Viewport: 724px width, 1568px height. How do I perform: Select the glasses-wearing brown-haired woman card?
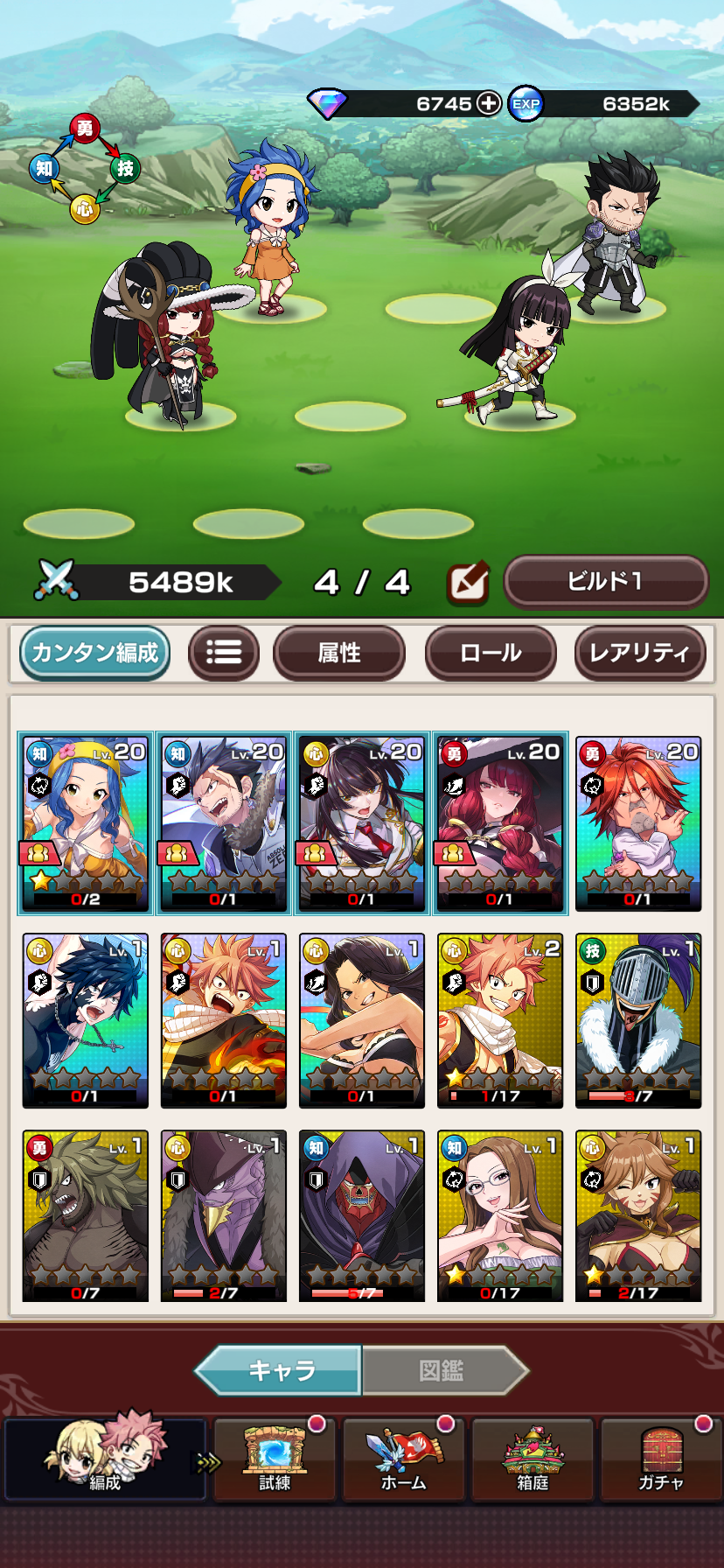(x=500, y=1217)
